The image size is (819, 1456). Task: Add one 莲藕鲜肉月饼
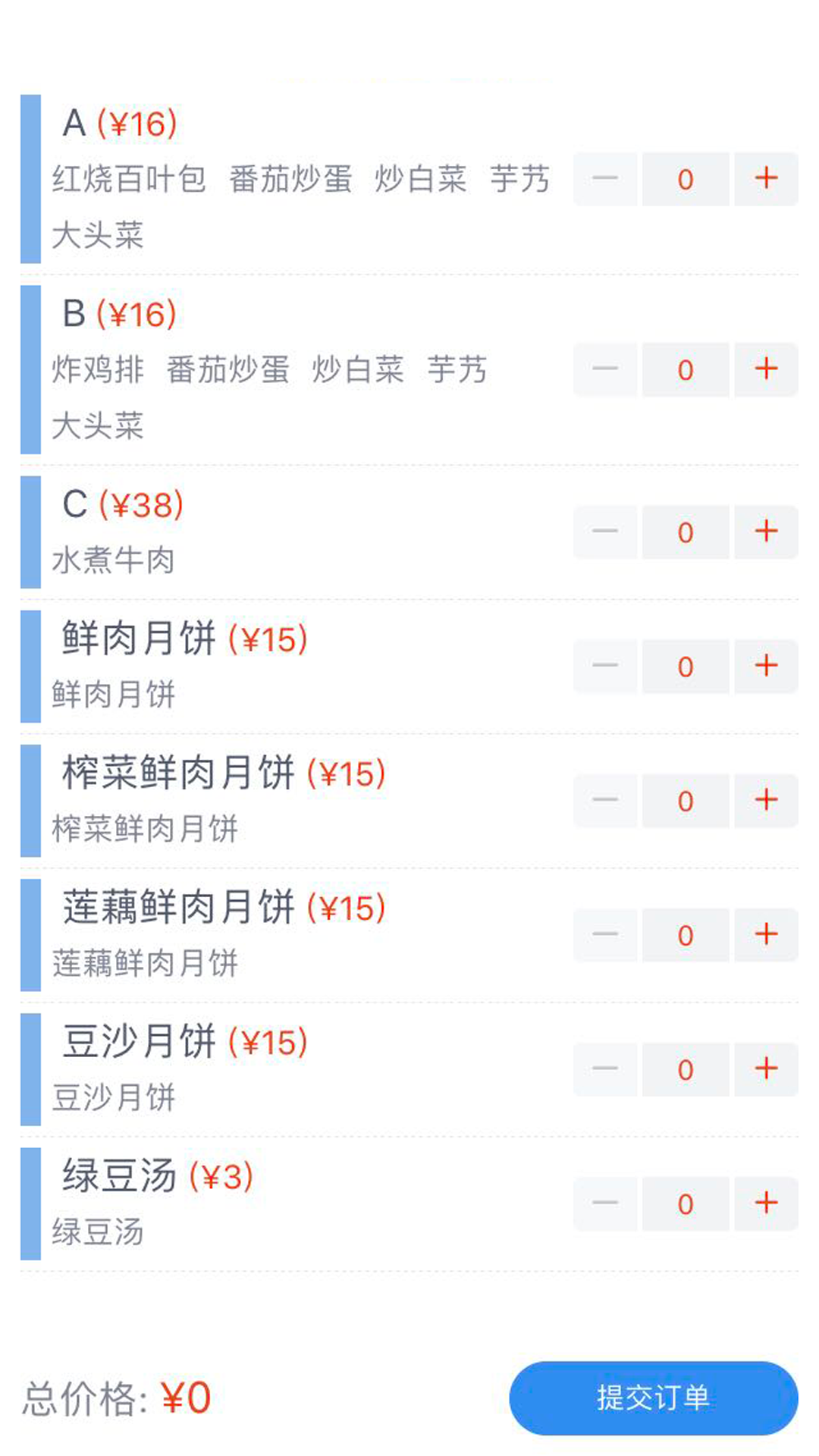click(766, 935)
